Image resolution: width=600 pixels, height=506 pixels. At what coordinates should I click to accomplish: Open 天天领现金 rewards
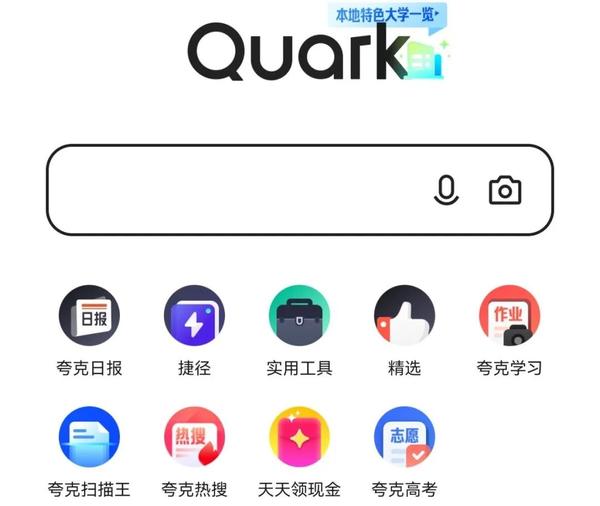(299, 437)
